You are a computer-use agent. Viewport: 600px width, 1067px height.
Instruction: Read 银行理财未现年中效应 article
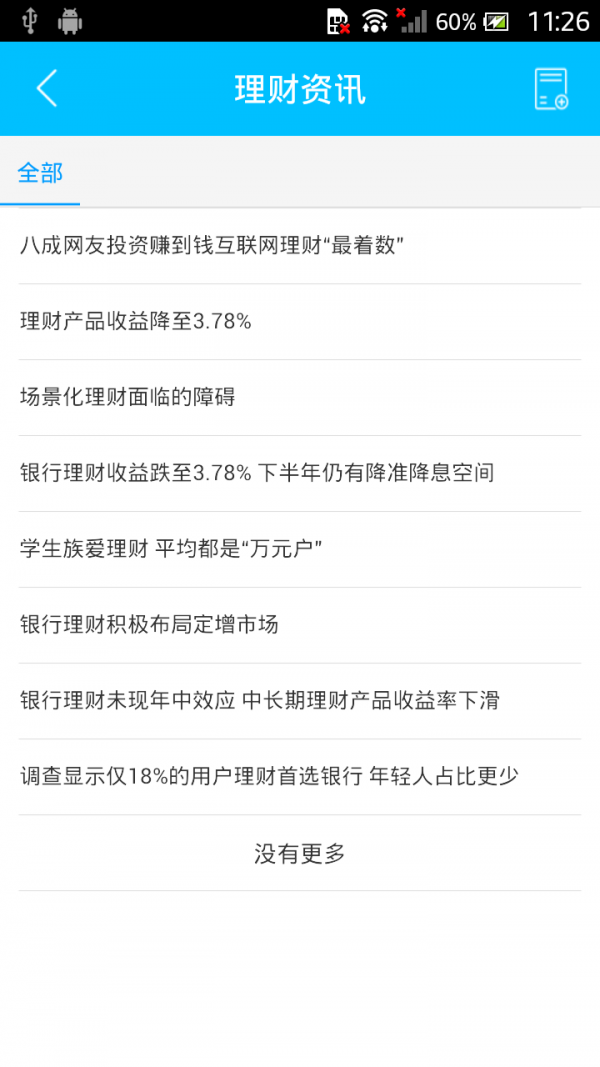click(x=300, y=701)
